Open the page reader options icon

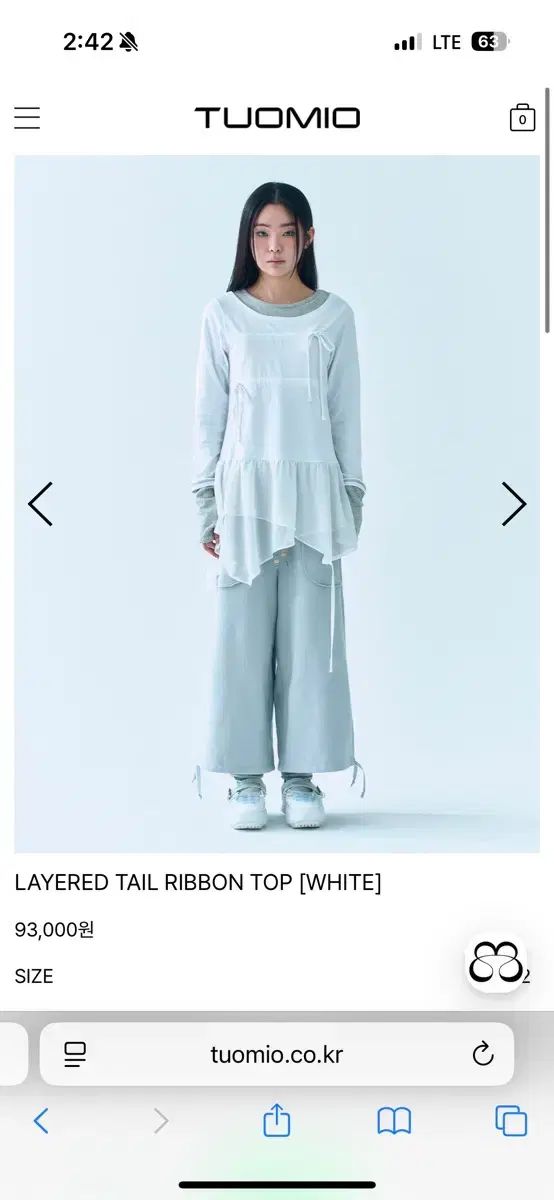75,1054
